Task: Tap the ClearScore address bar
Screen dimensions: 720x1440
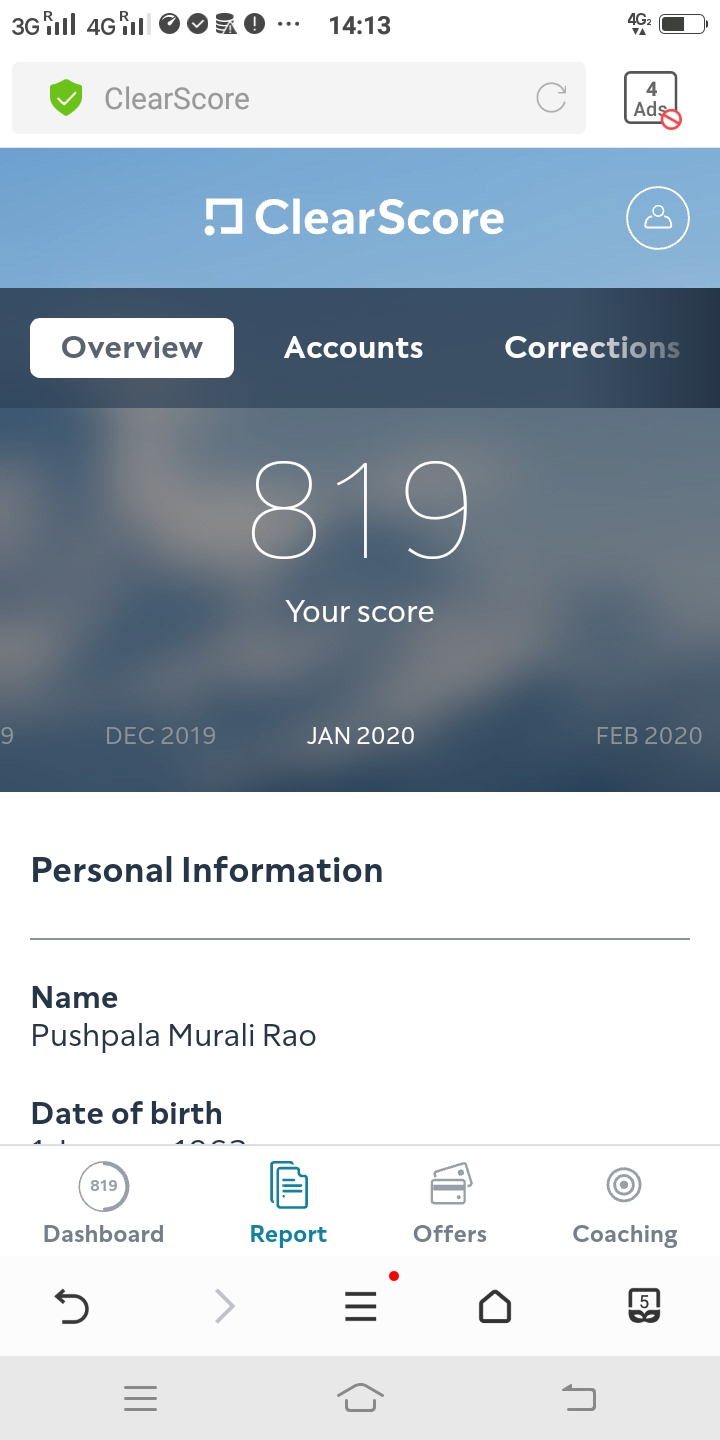Action: (x=299, y=98)
